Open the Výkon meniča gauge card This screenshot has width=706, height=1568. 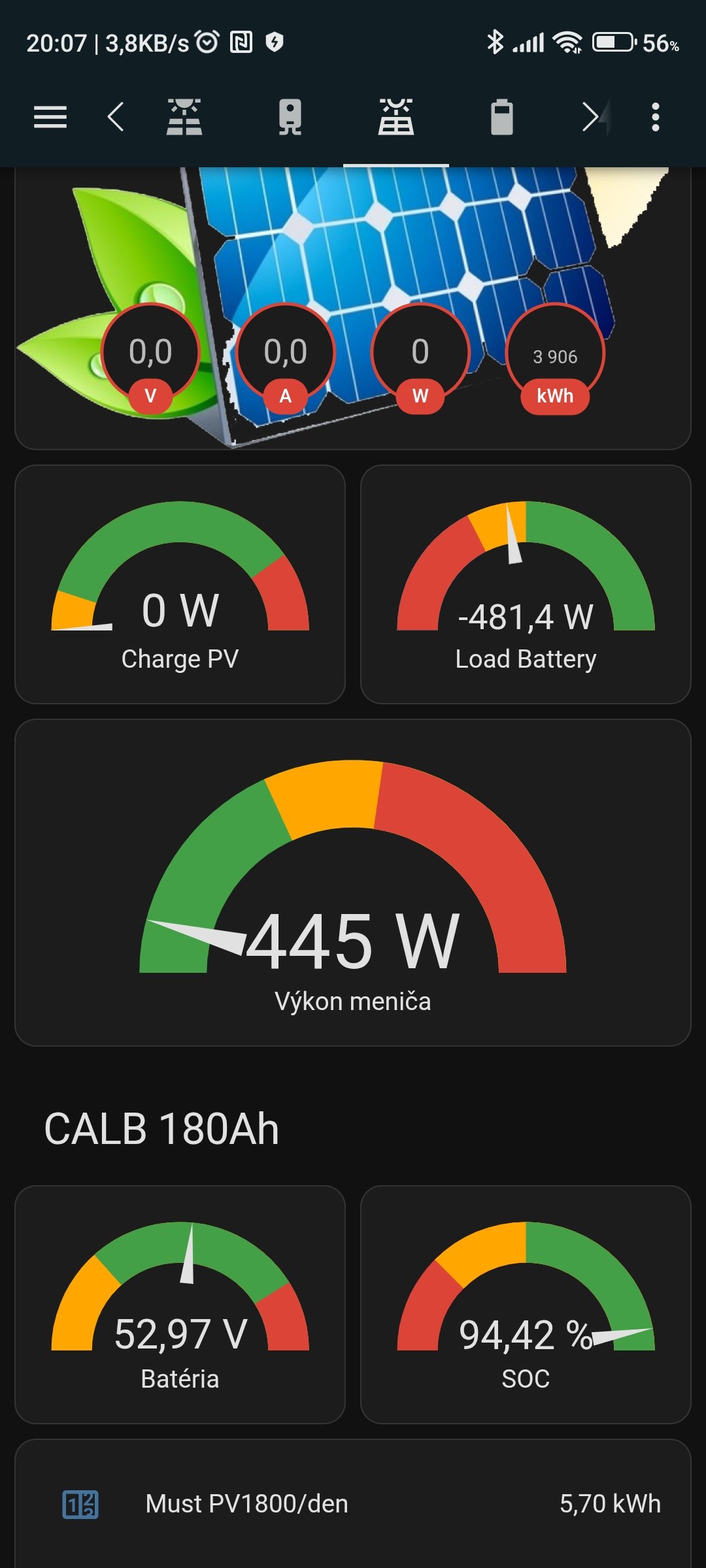353,882
